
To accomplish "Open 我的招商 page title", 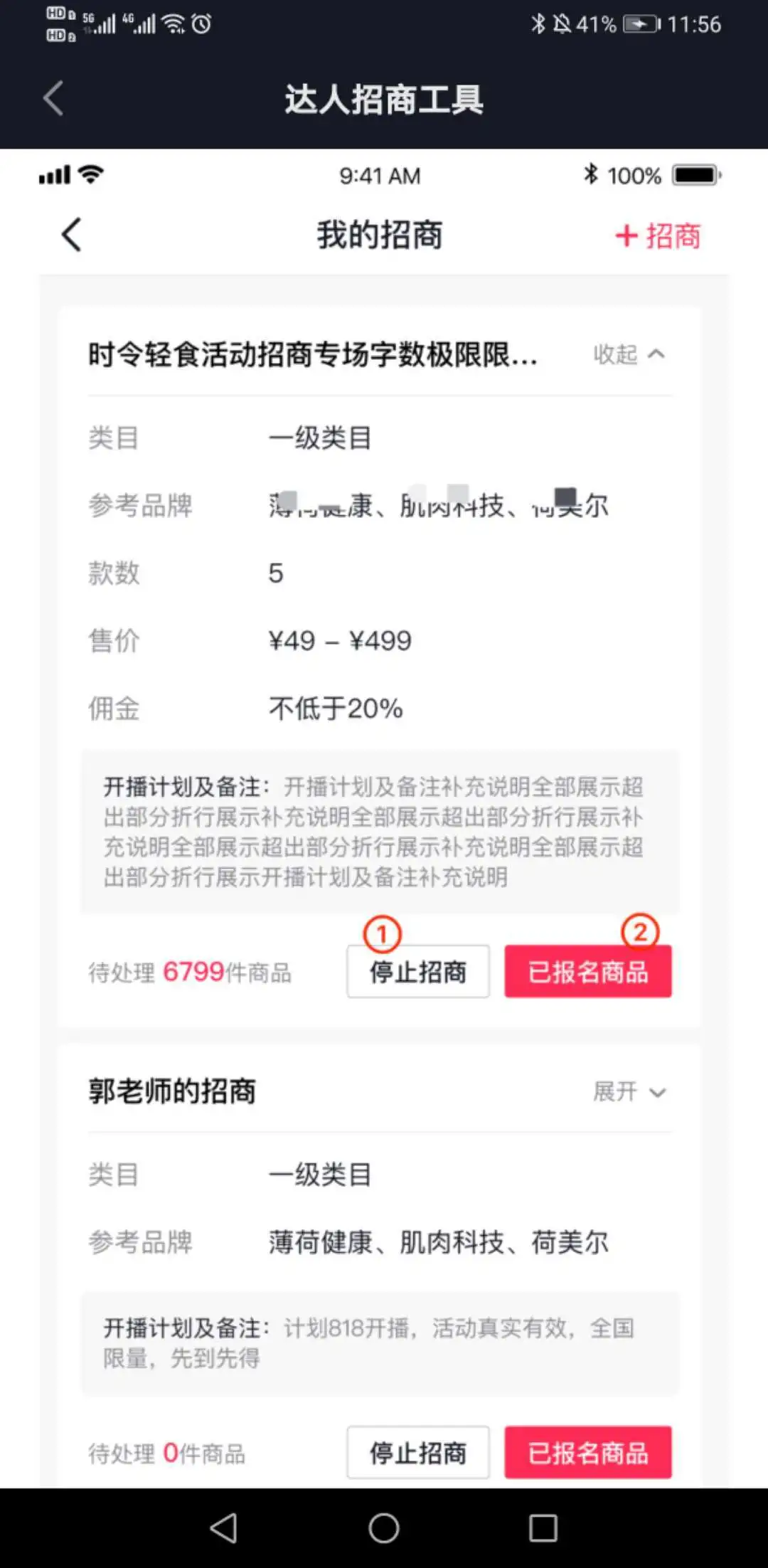I will point(379,235).
